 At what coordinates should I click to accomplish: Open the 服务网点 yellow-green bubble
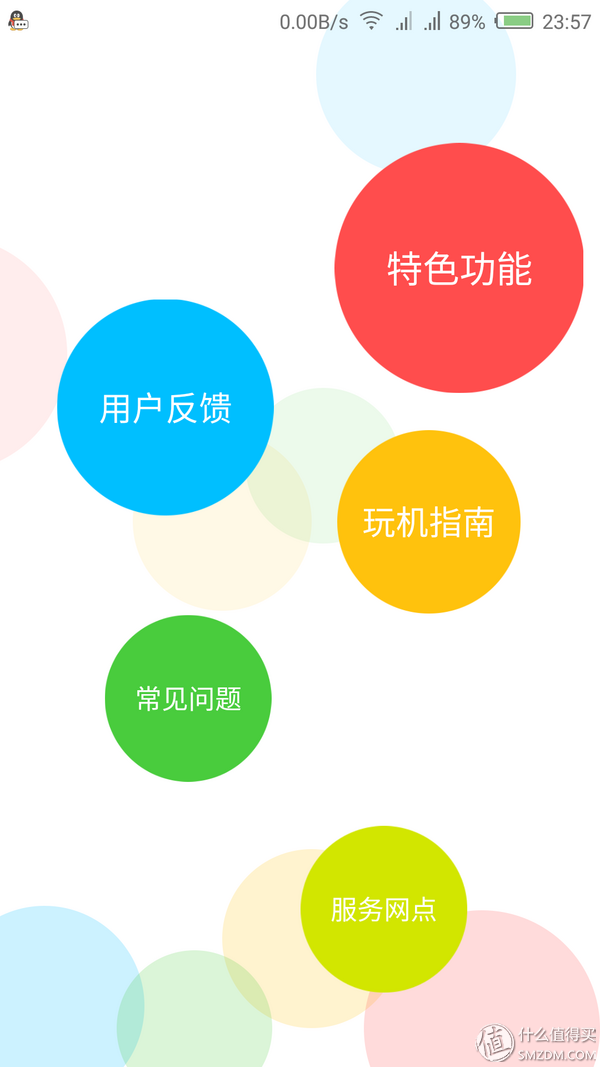383,909
